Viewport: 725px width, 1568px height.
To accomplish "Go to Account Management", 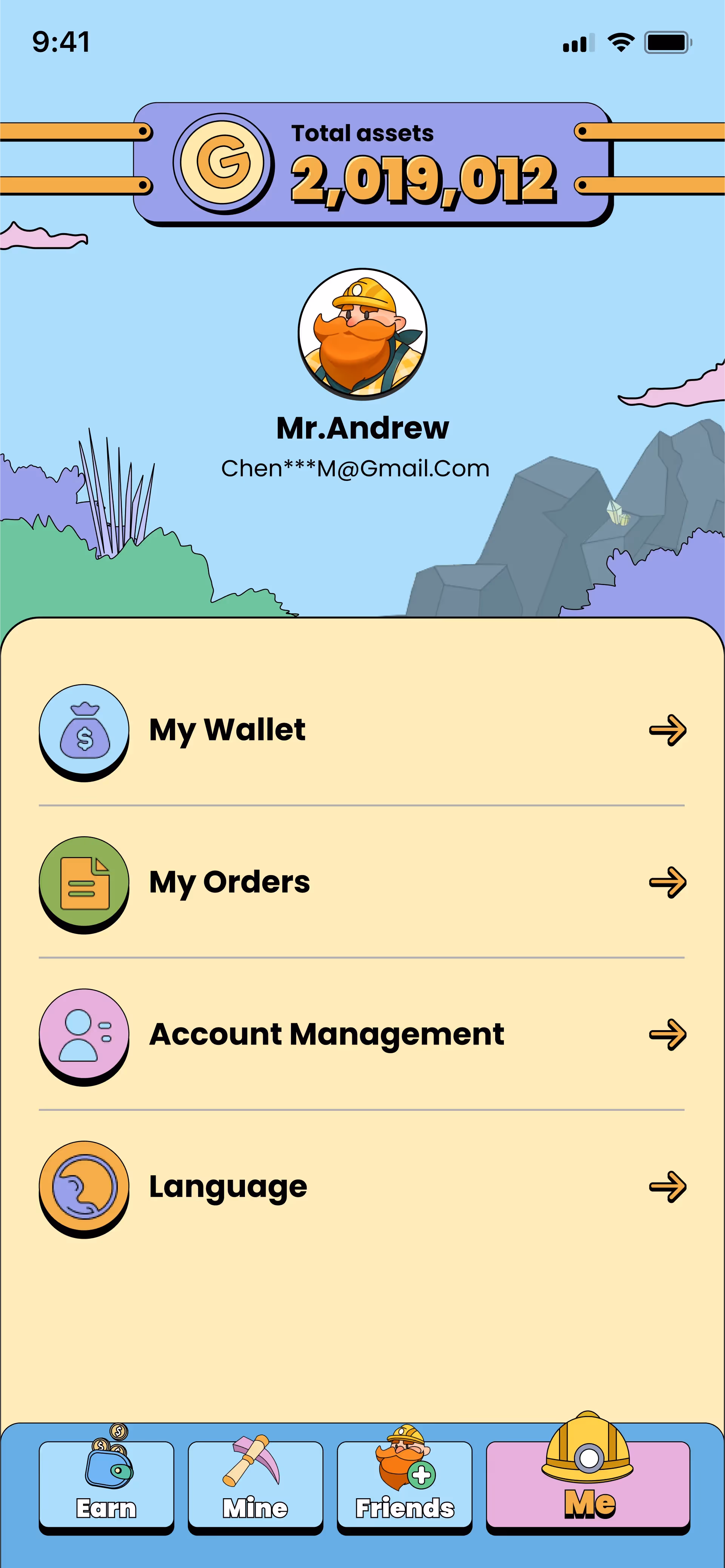I will (362, 1034).
